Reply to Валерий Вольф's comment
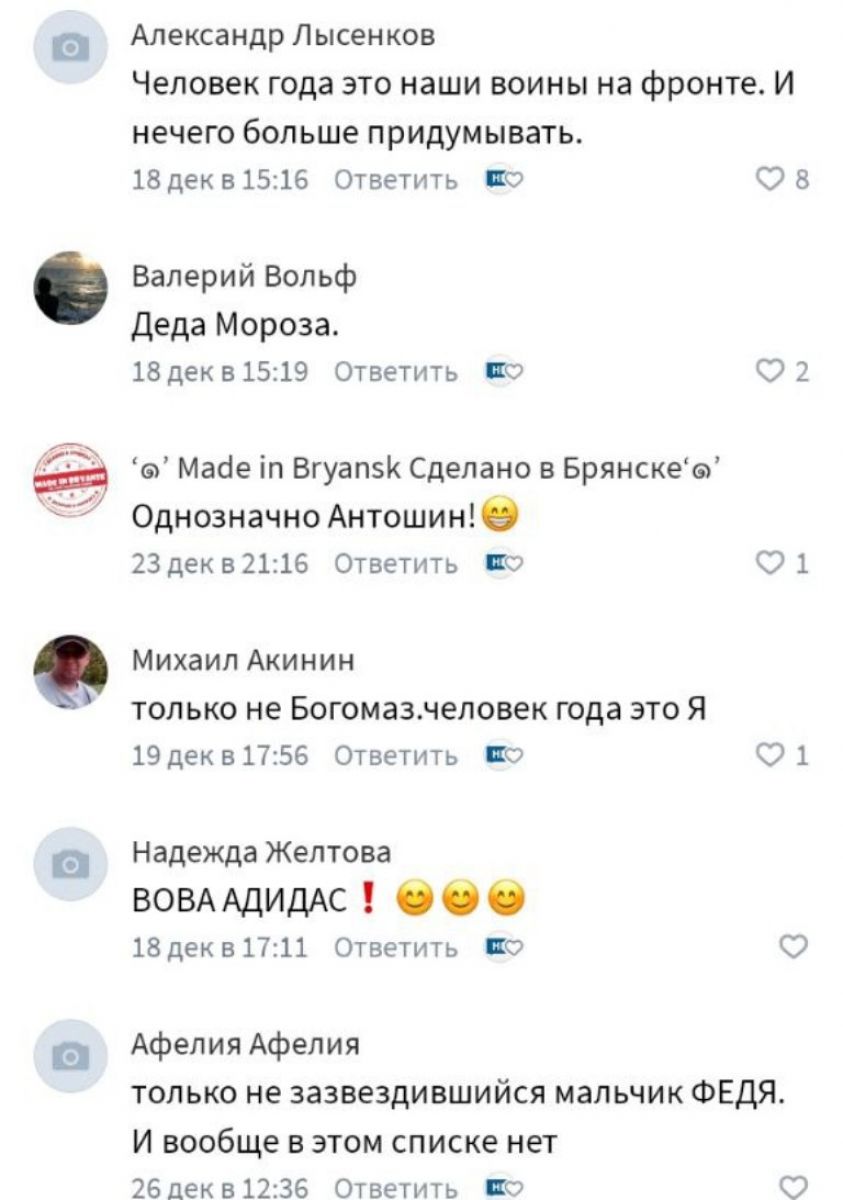Image resolution: width=843 pixels, height=1200 pixels. [395, 374]
